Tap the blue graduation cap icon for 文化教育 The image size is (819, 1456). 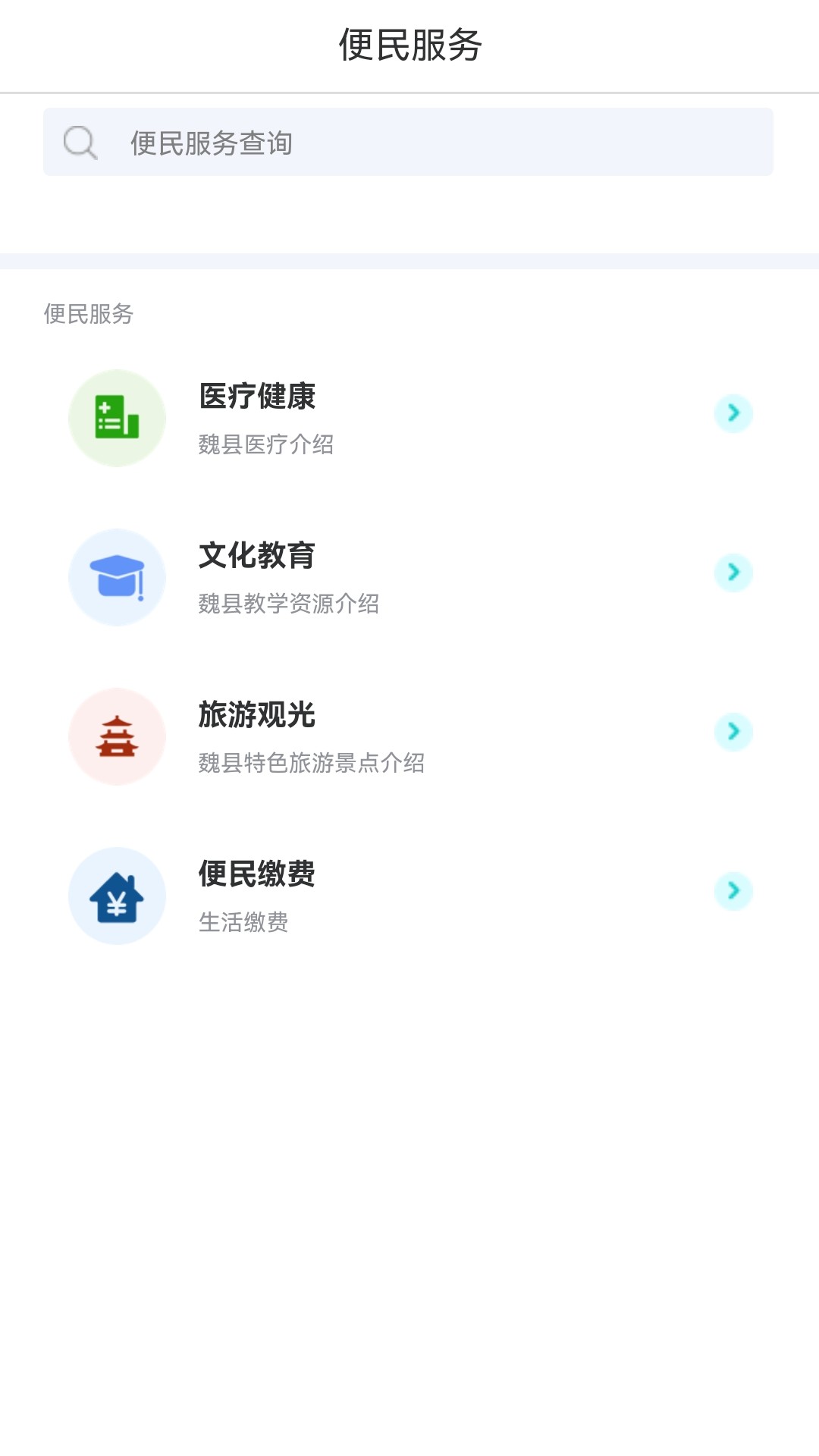pyautogui.click(x=117, y=577)
